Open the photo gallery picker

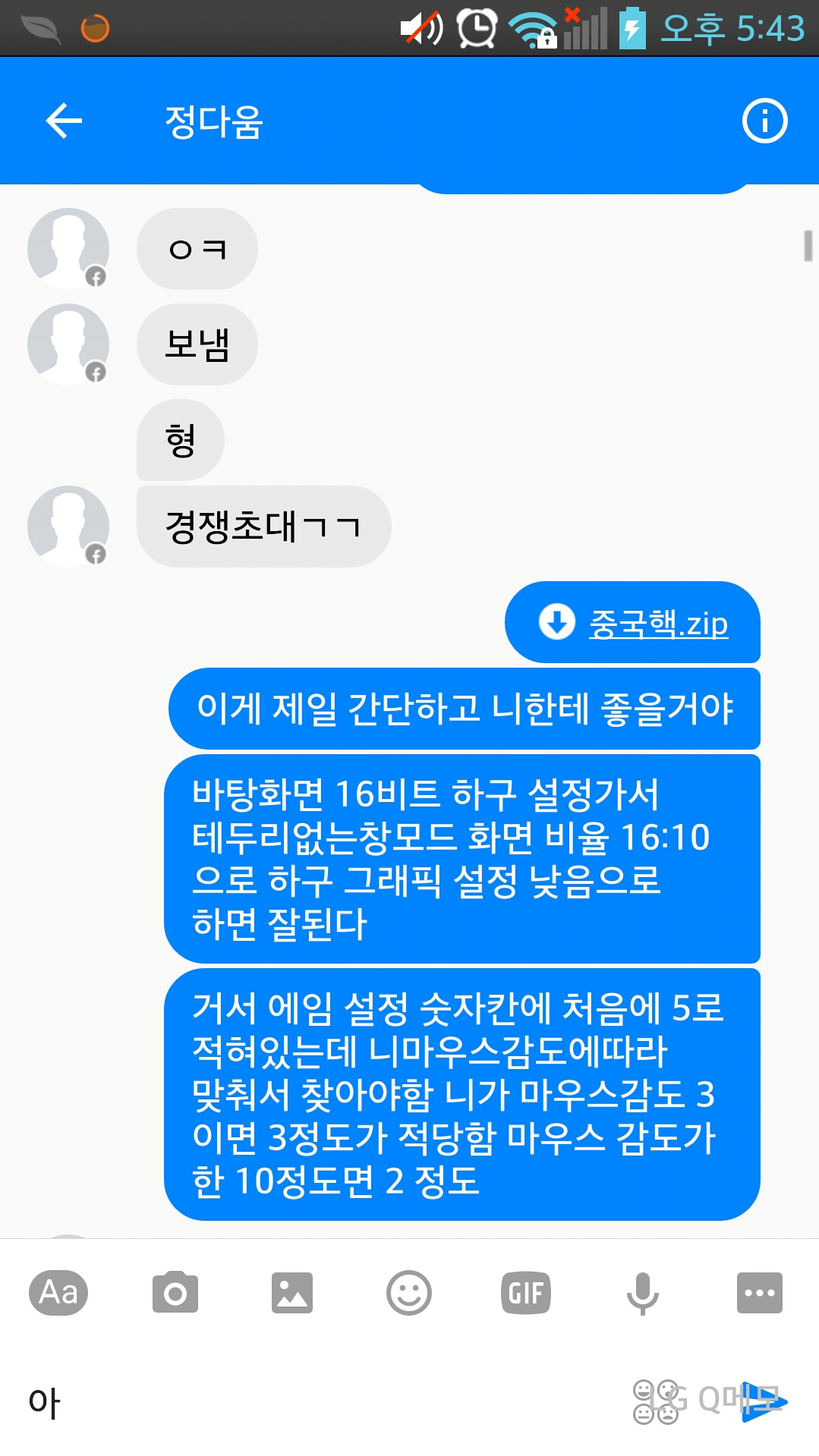(x=292, y=1292)
